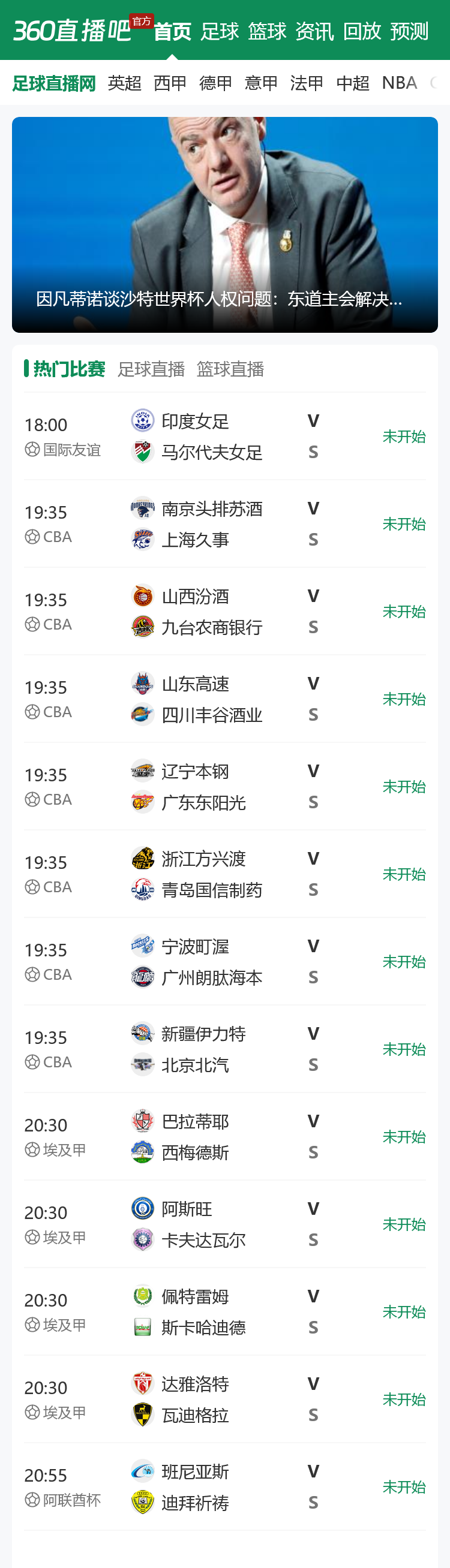Image resolution: width=450 pixels, height=1568 pixels.
Task: Open the 印度女足 vs 马尔代夫女足 match
Action: point(224,437)
